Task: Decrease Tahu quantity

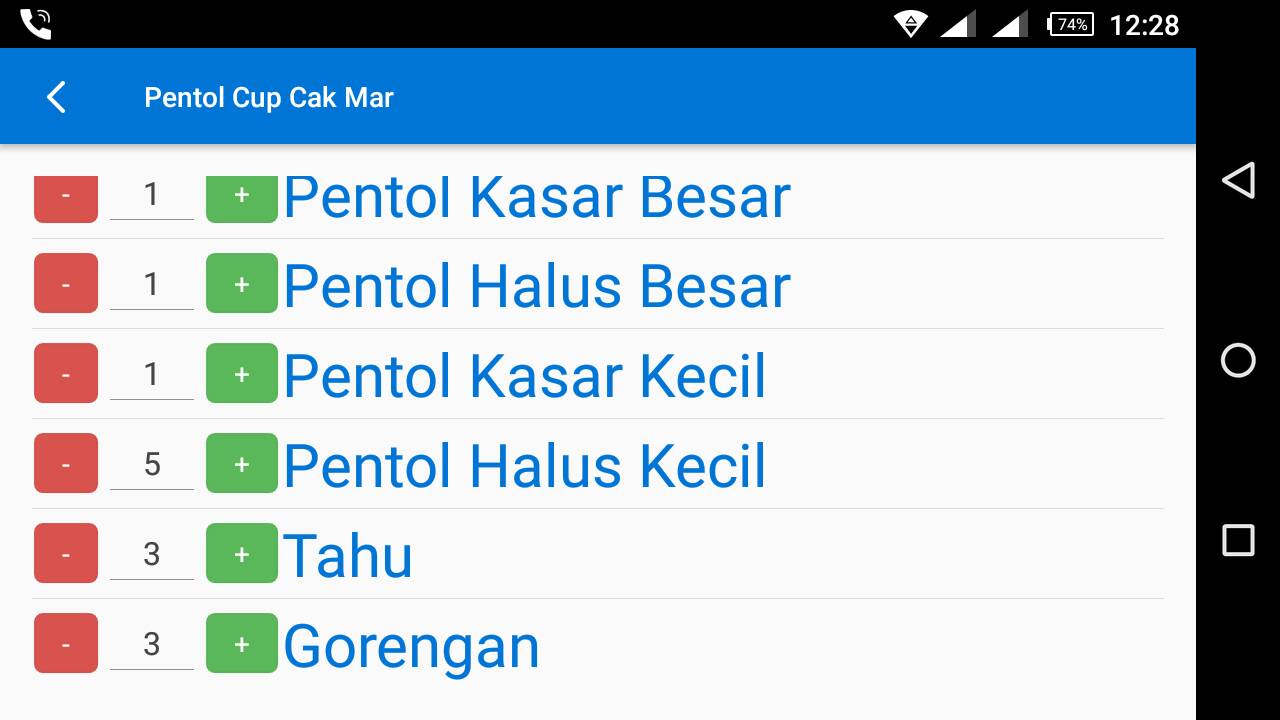Action: (x=66, y=553)
